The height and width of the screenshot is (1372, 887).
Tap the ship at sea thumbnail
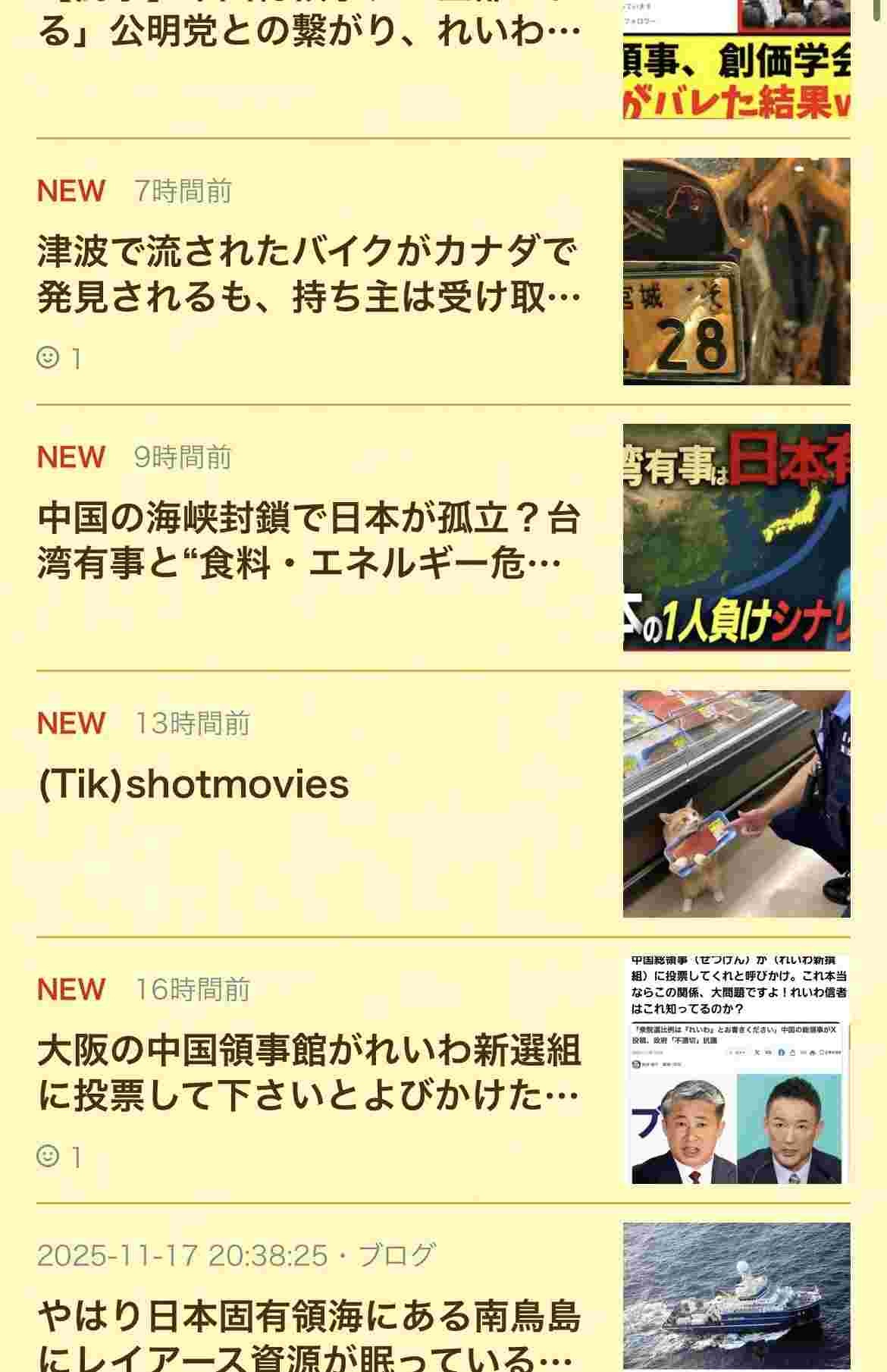[x=736, y=1295]
